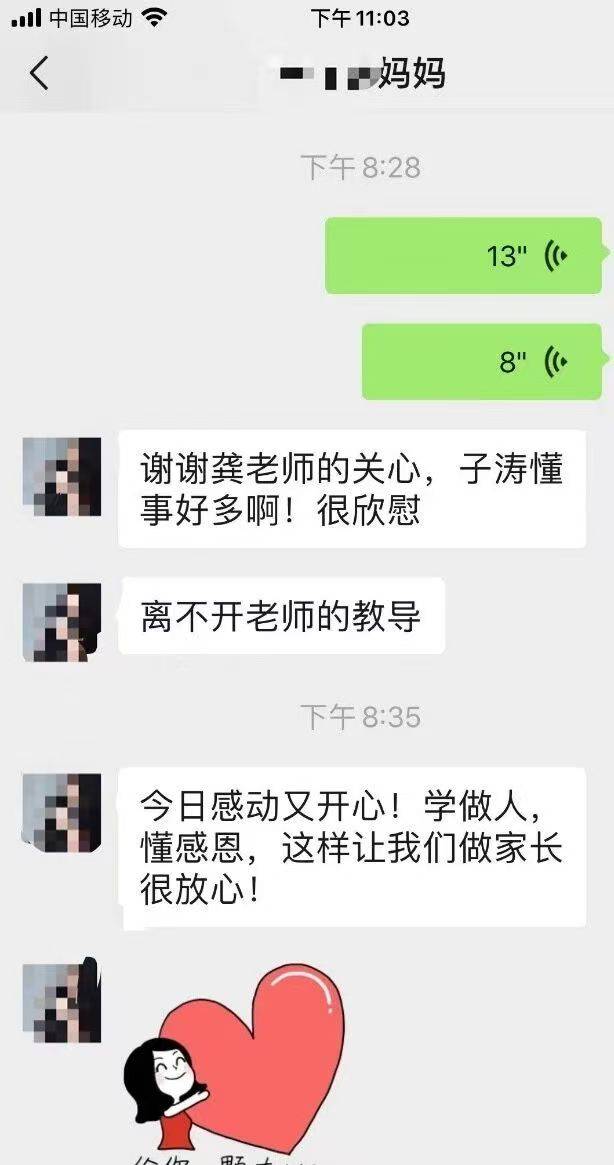Go back from the chat
Screen dimensions: 614x1165
[x=39, y=74]
